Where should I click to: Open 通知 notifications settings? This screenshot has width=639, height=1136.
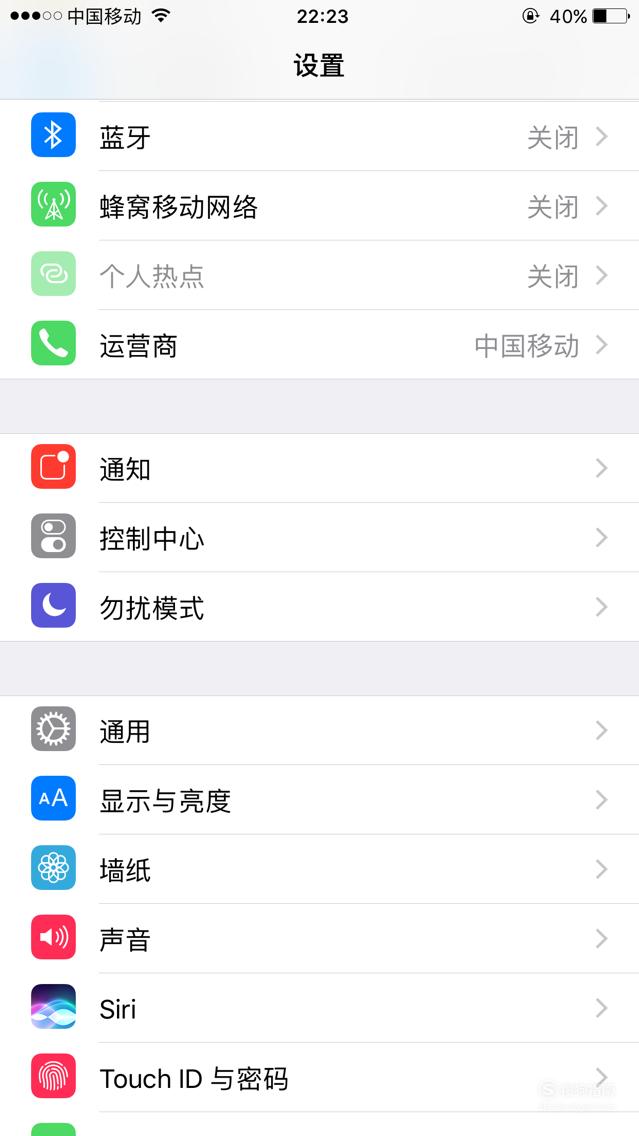[x=320, y=469]
